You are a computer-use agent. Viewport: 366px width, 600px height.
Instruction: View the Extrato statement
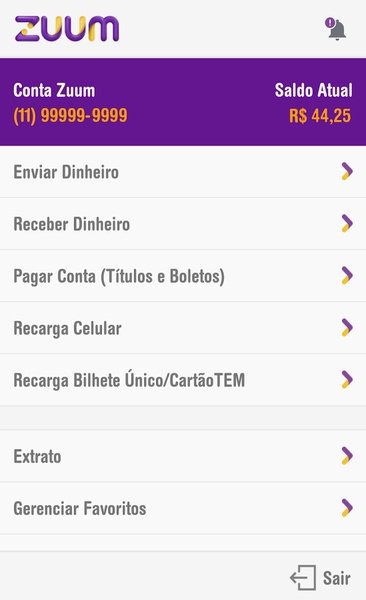[x=183, y=456]
